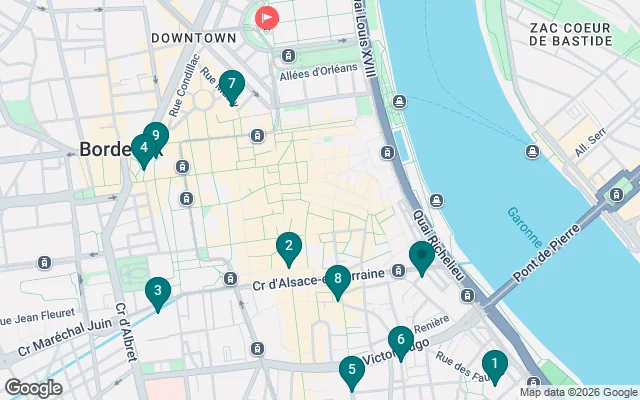
Task: Tap the unnumbered teal pin near Quai Richelieu
Action: point(422,257)
